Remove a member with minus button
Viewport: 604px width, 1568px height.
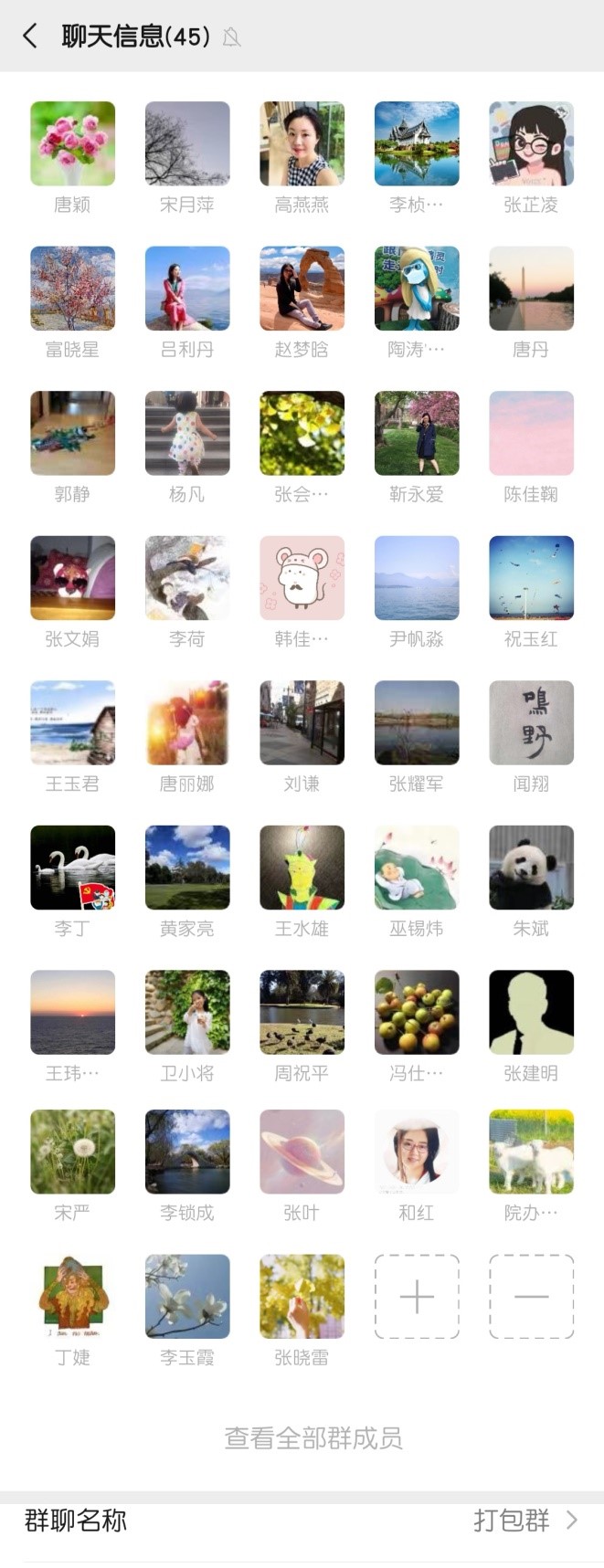(x=531, y=1296)
